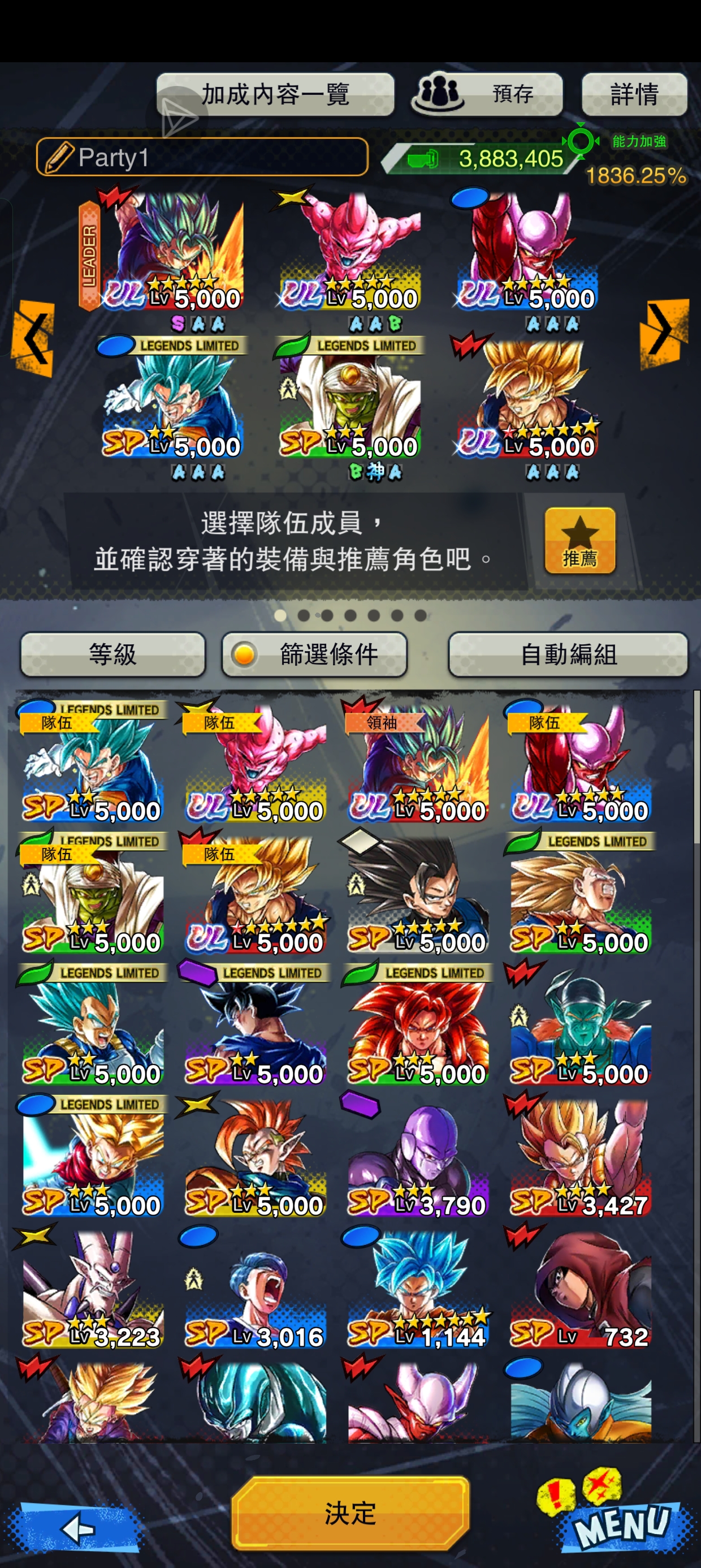Select the Lv 732 hooded character

pyautogui.click(x=580, y=1290)
